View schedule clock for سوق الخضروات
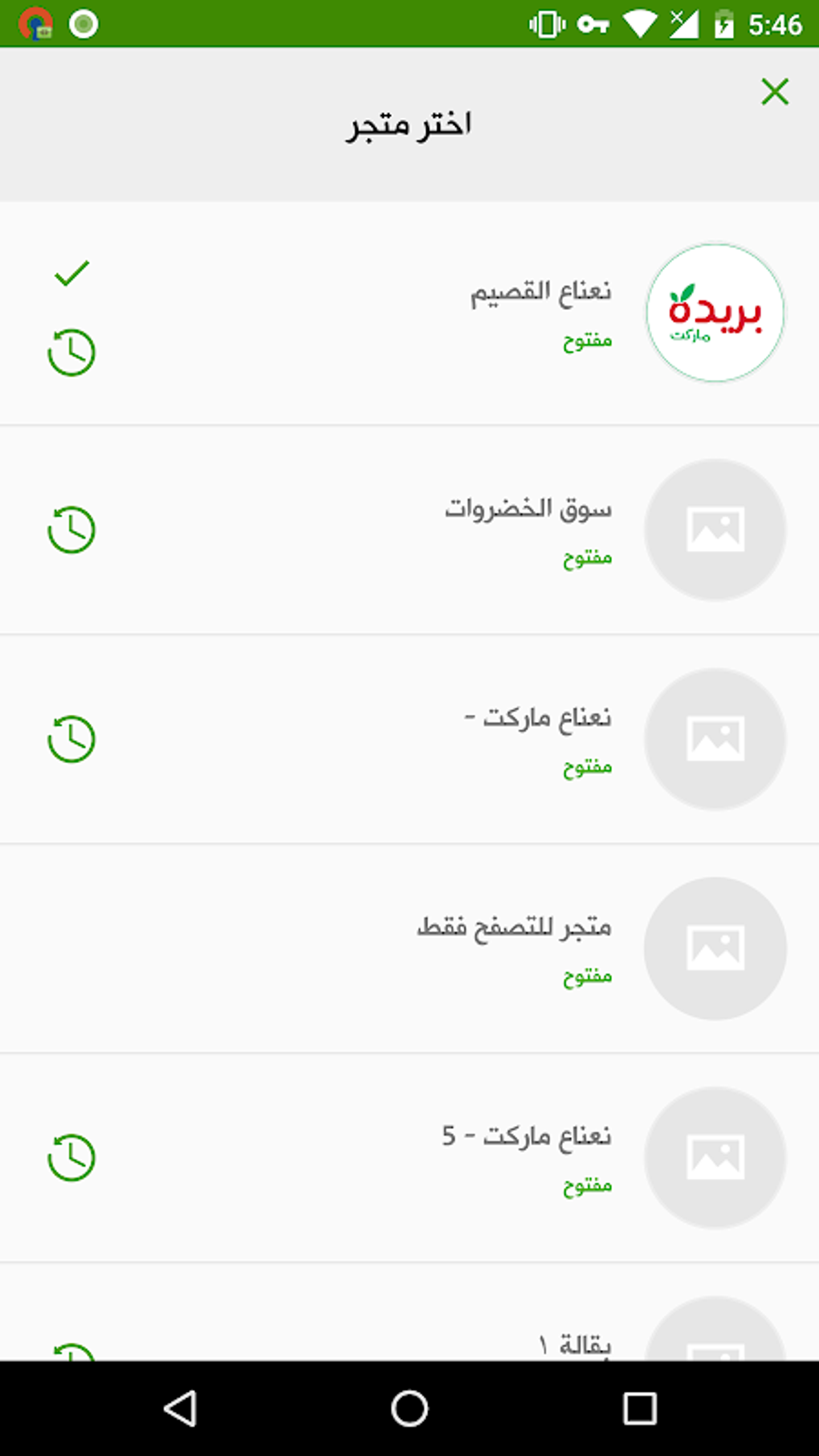 71,530
